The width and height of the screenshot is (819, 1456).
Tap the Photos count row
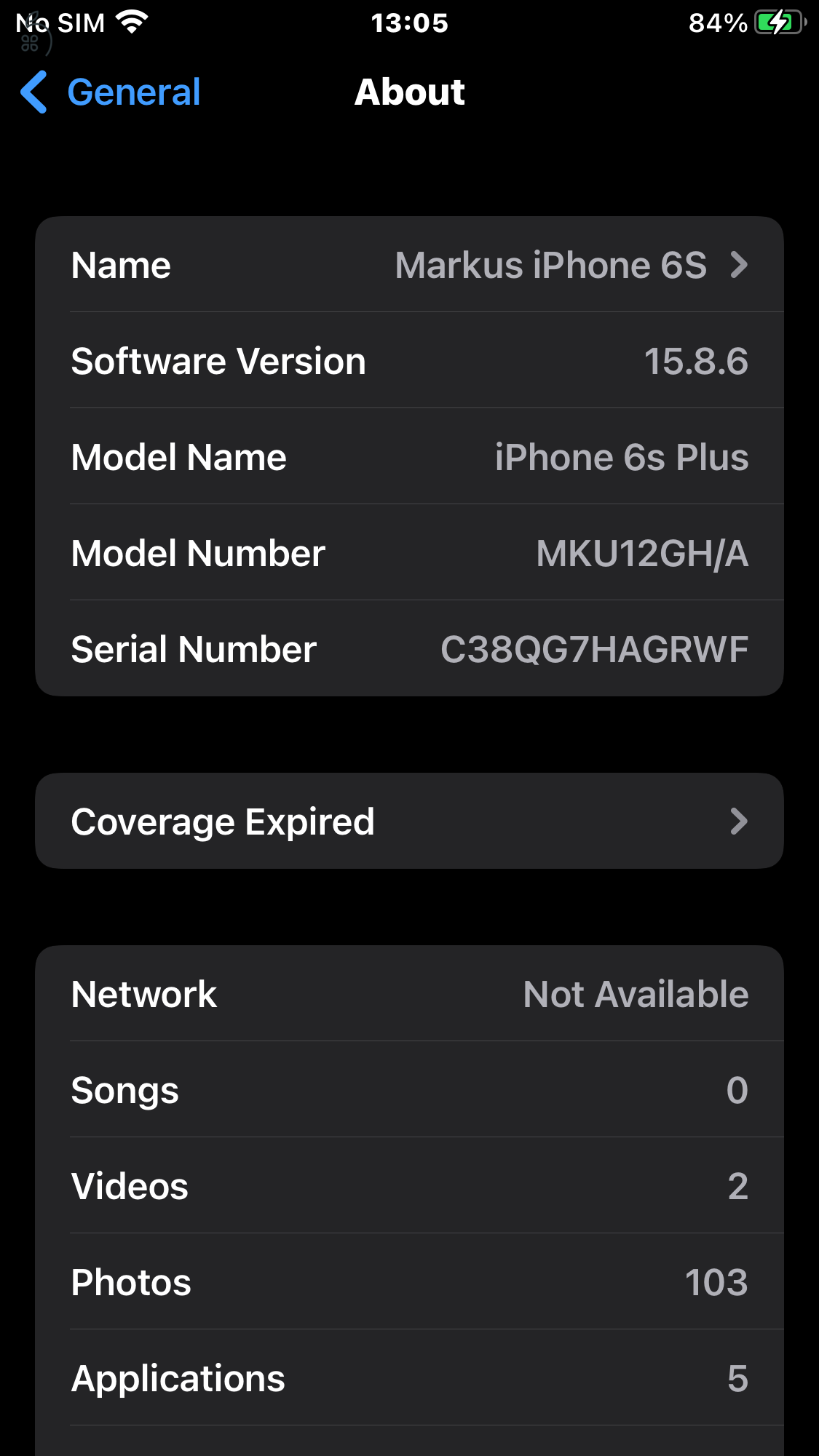pyautogui.click(x=409, y=1283)
